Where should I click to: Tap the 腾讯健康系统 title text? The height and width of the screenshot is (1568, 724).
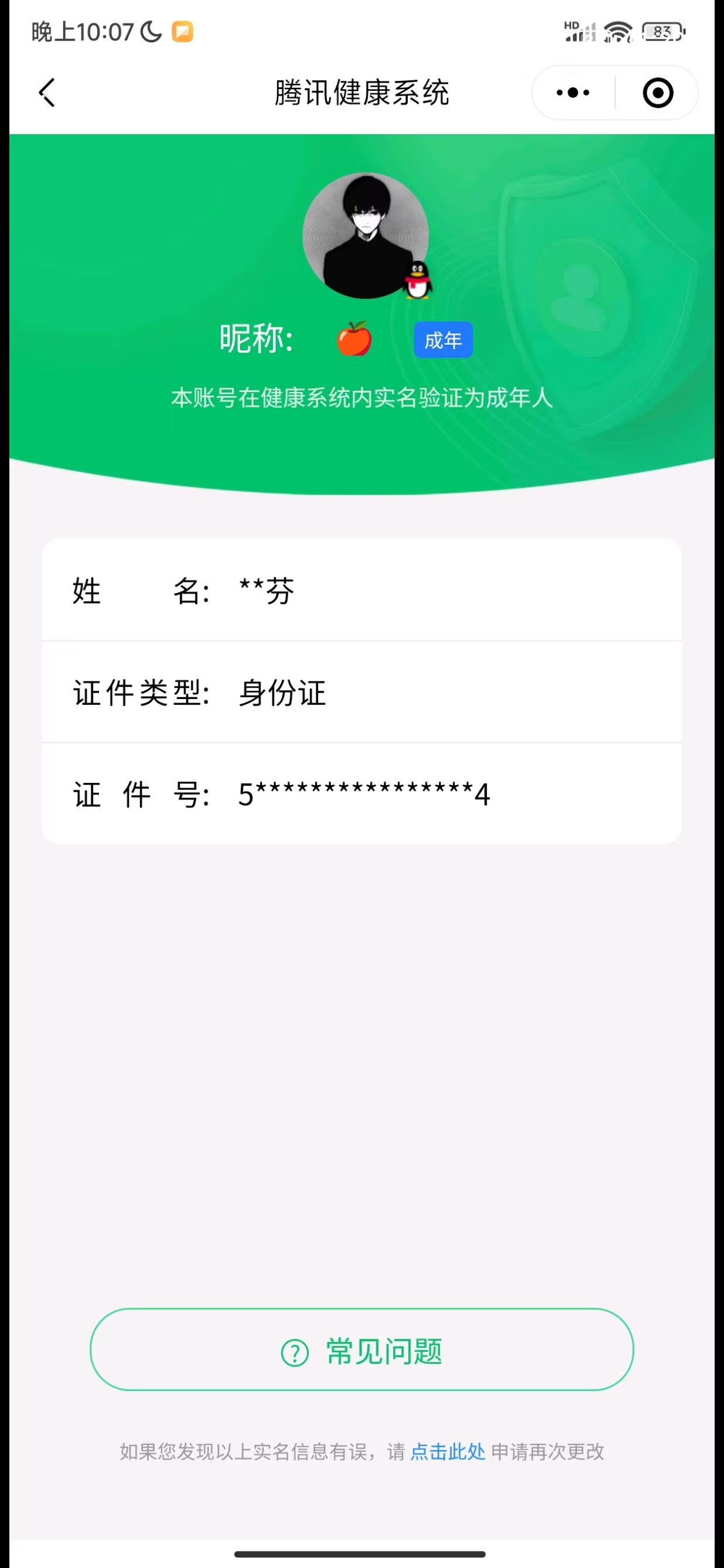tap(361, 93)
